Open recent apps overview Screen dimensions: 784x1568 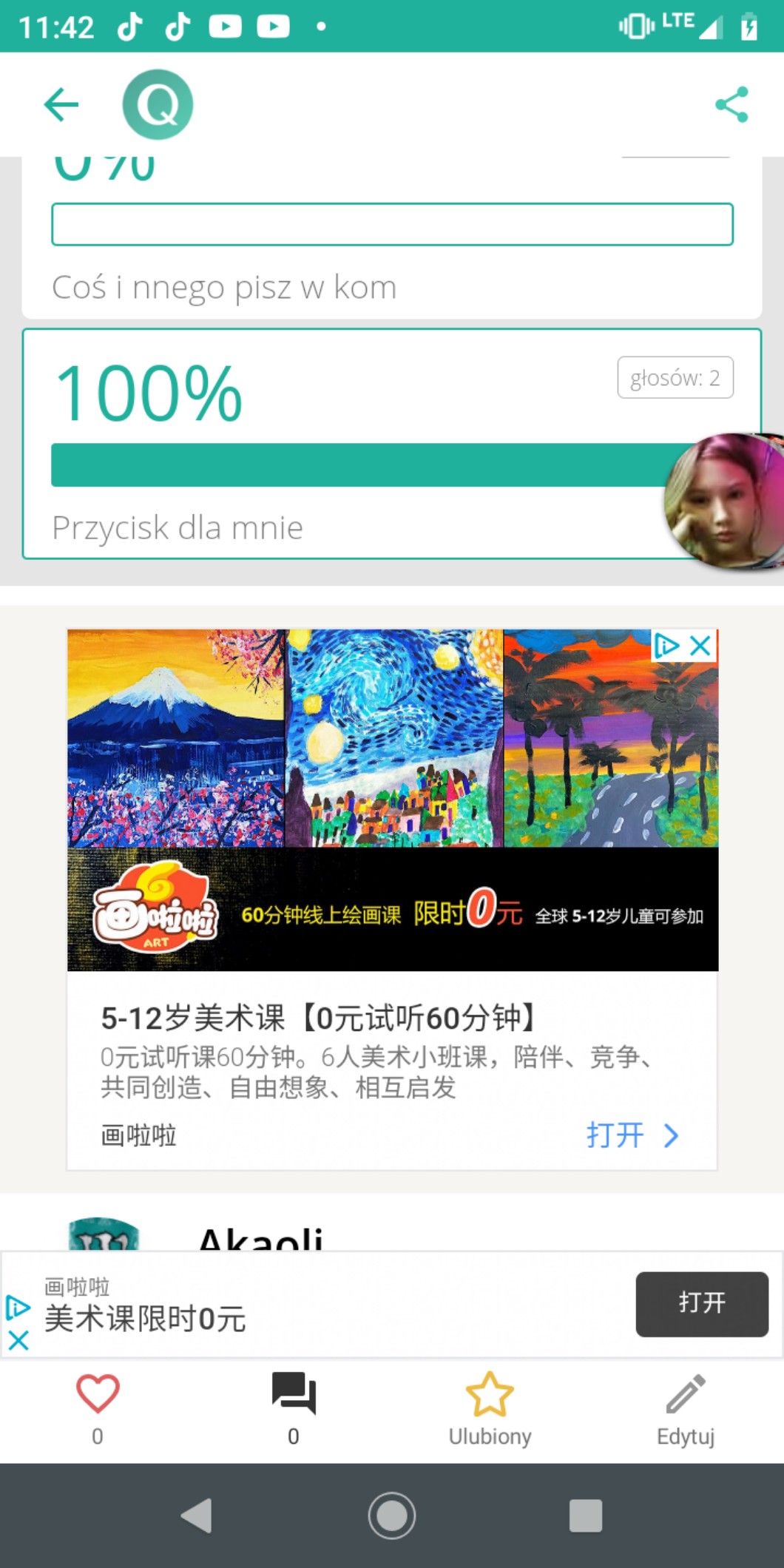click(585, 1515)
